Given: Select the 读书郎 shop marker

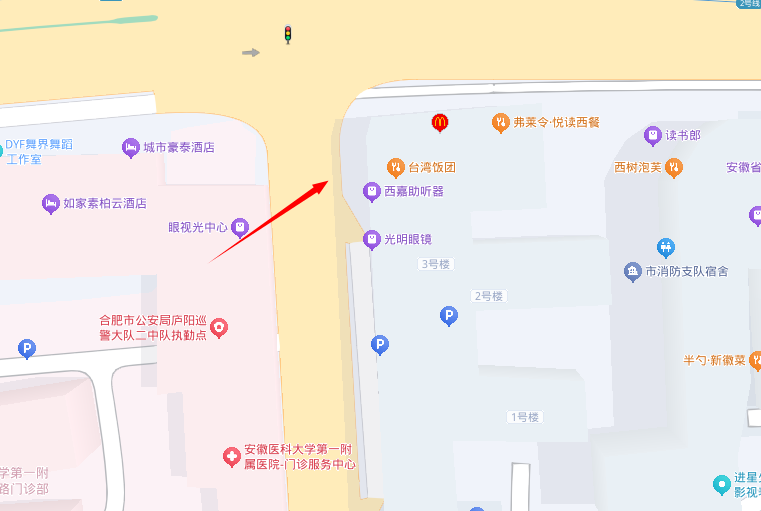Looking at the screenshot, I should (x=652, y=135).
